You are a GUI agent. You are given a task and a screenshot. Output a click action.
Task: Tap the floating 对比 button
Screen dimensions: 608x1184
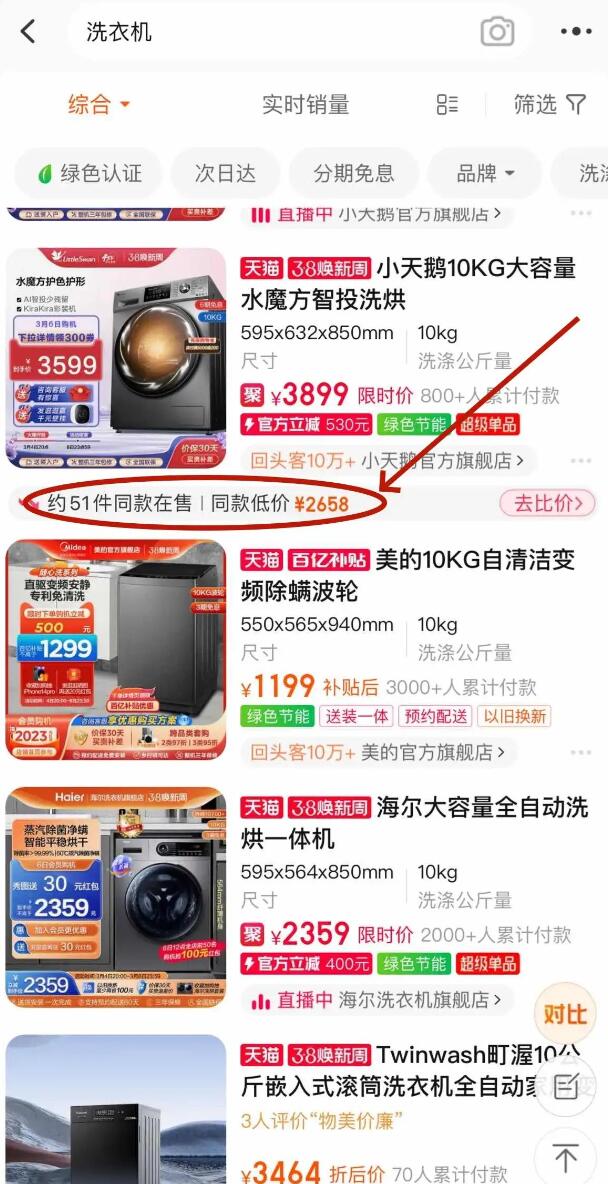[x=565, y=1013]
